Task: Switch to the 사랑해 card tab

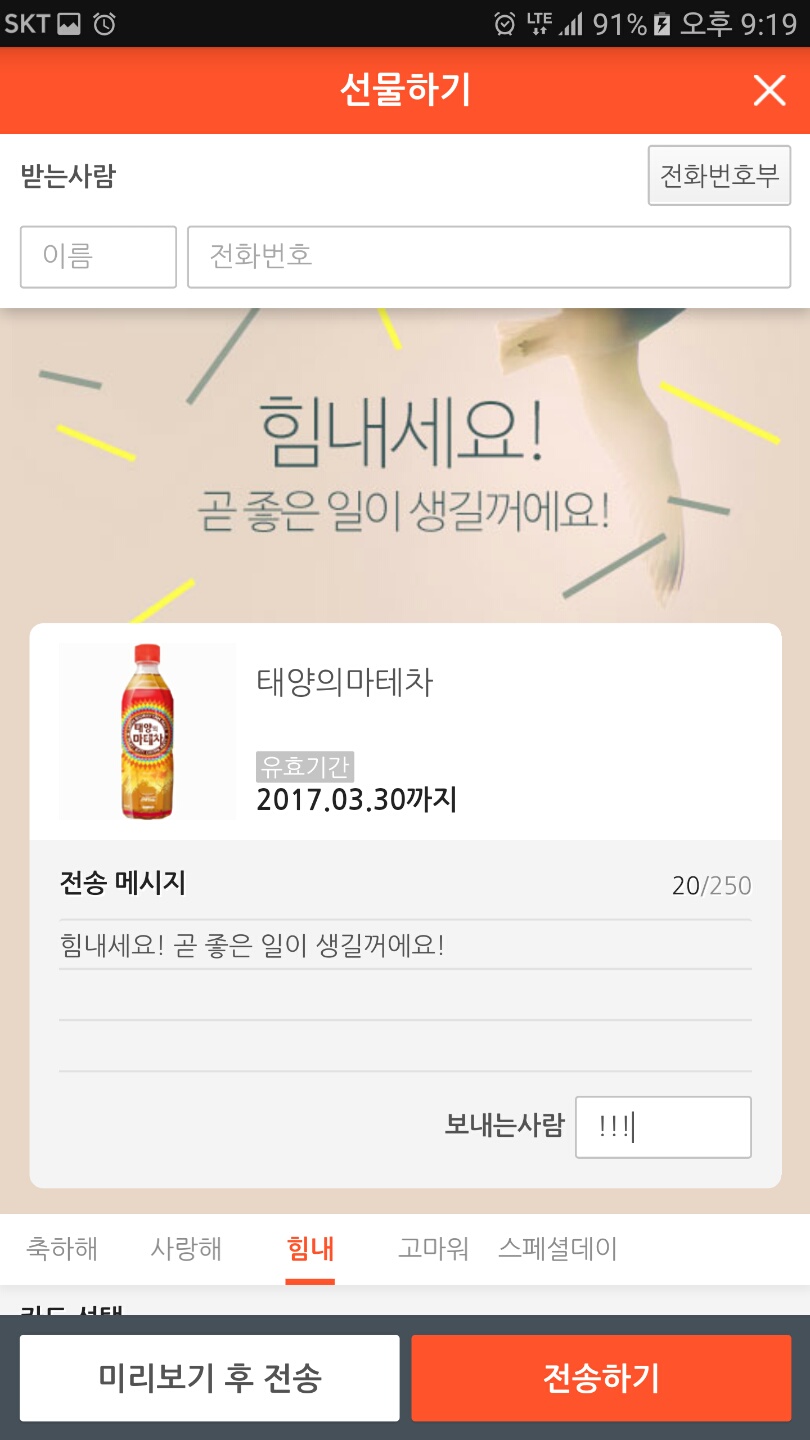Action: pyautogui.click(x=186, y=1249)
